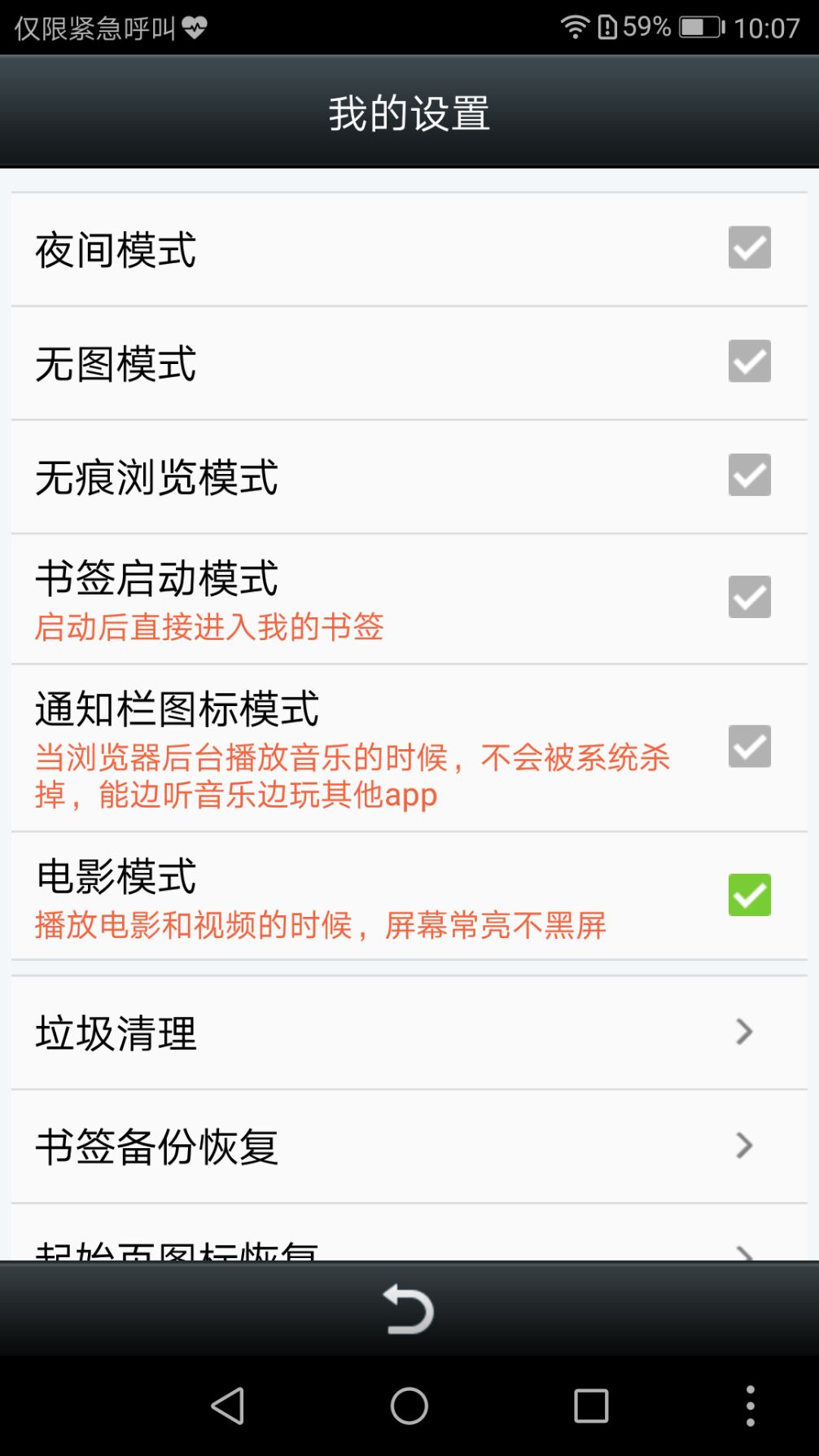Enable 夜间模式 checkbox
This screenshot has width=819, height=1456.
coord(748,248)
